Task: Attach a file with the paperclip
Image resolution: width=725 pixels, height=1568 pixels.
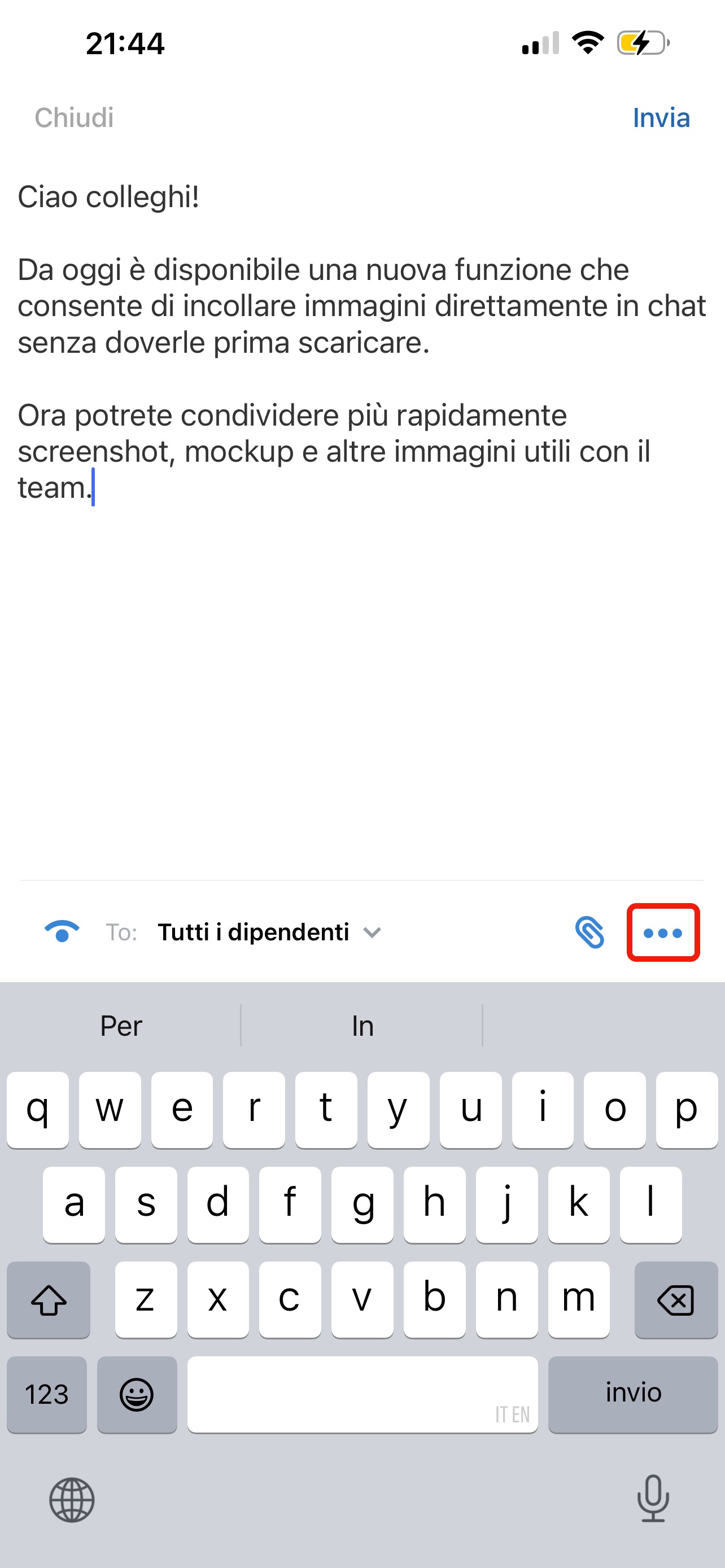Action: pos(589,932)
